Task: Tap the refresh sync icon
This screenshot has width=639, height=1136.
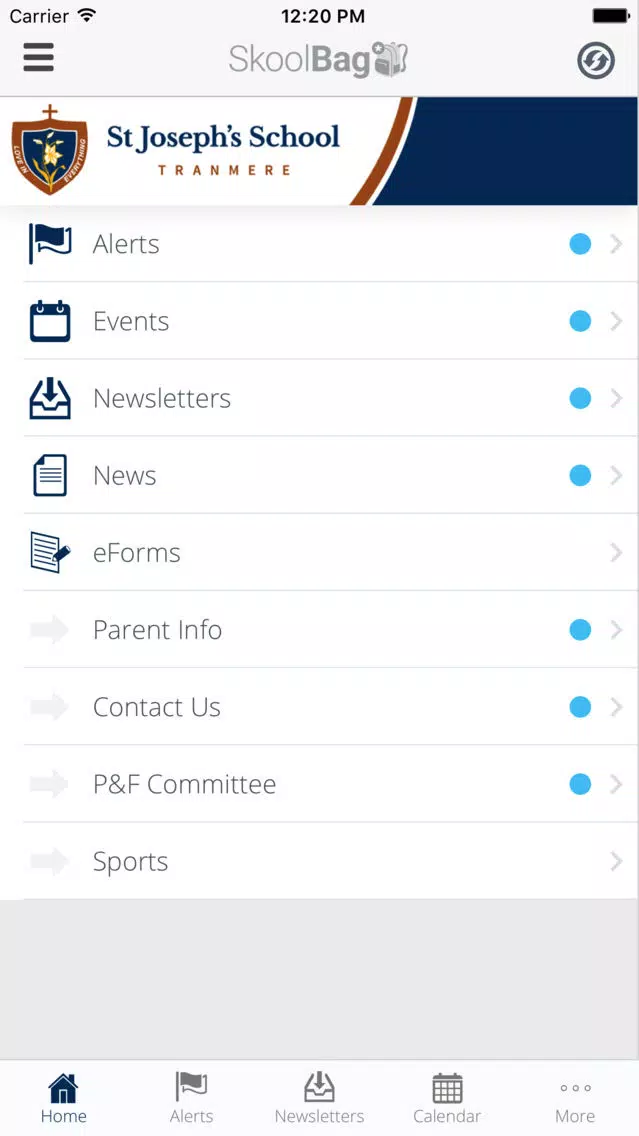Action: pyautogui.click(x=596, y=60)
